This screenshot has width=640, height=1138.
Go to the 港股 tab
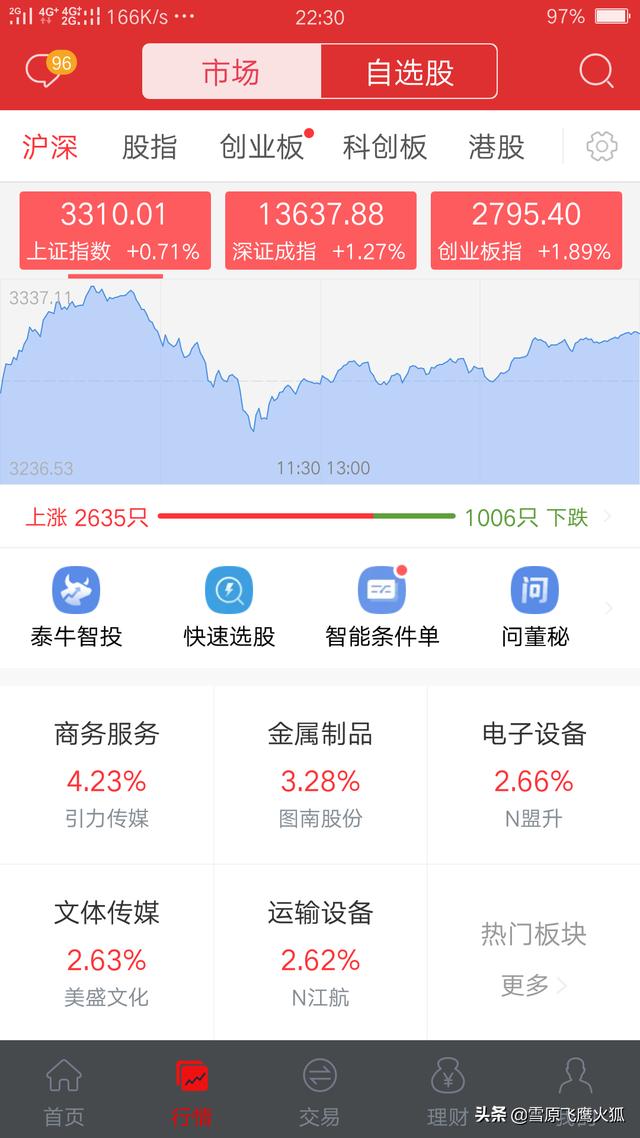[x=496, y=147]
